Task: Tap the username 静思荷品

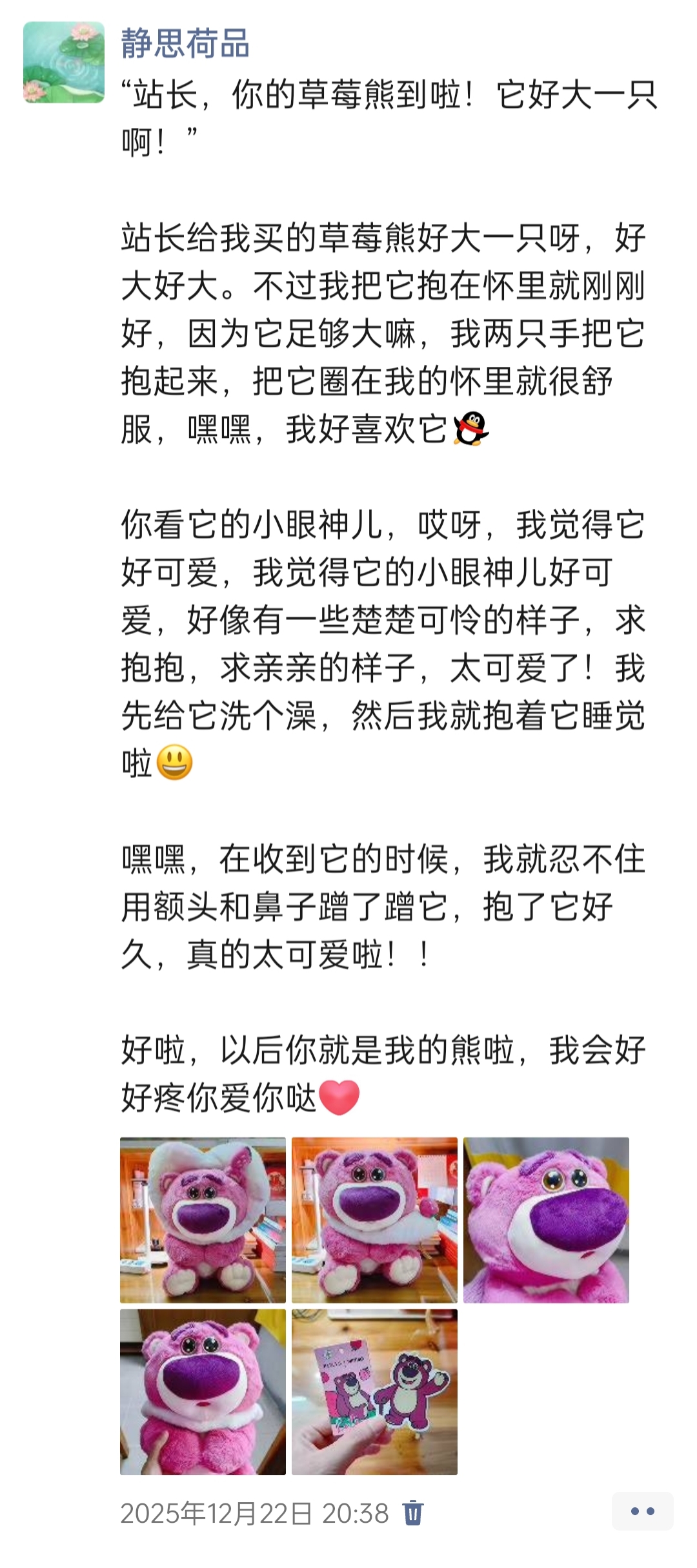Action: click(185, 44)
